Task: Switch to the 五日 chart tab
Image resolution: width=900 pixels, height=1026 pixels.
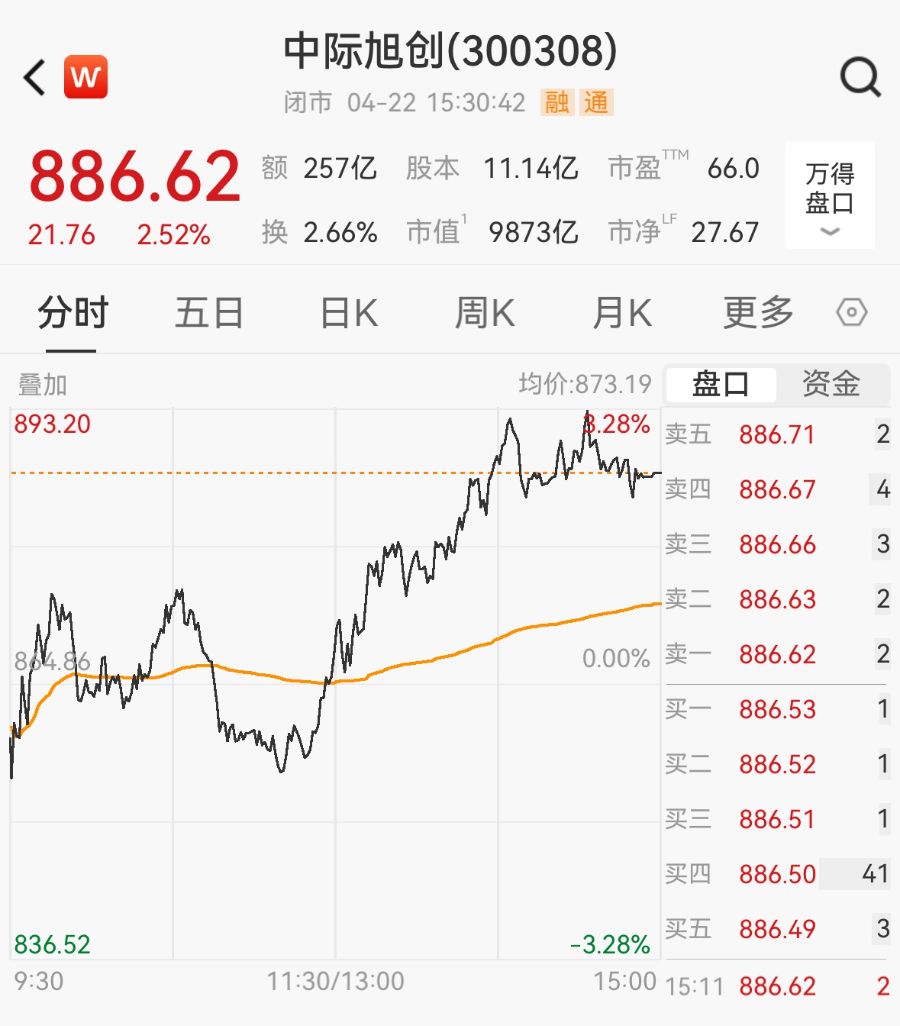Action: pos(209,314)
